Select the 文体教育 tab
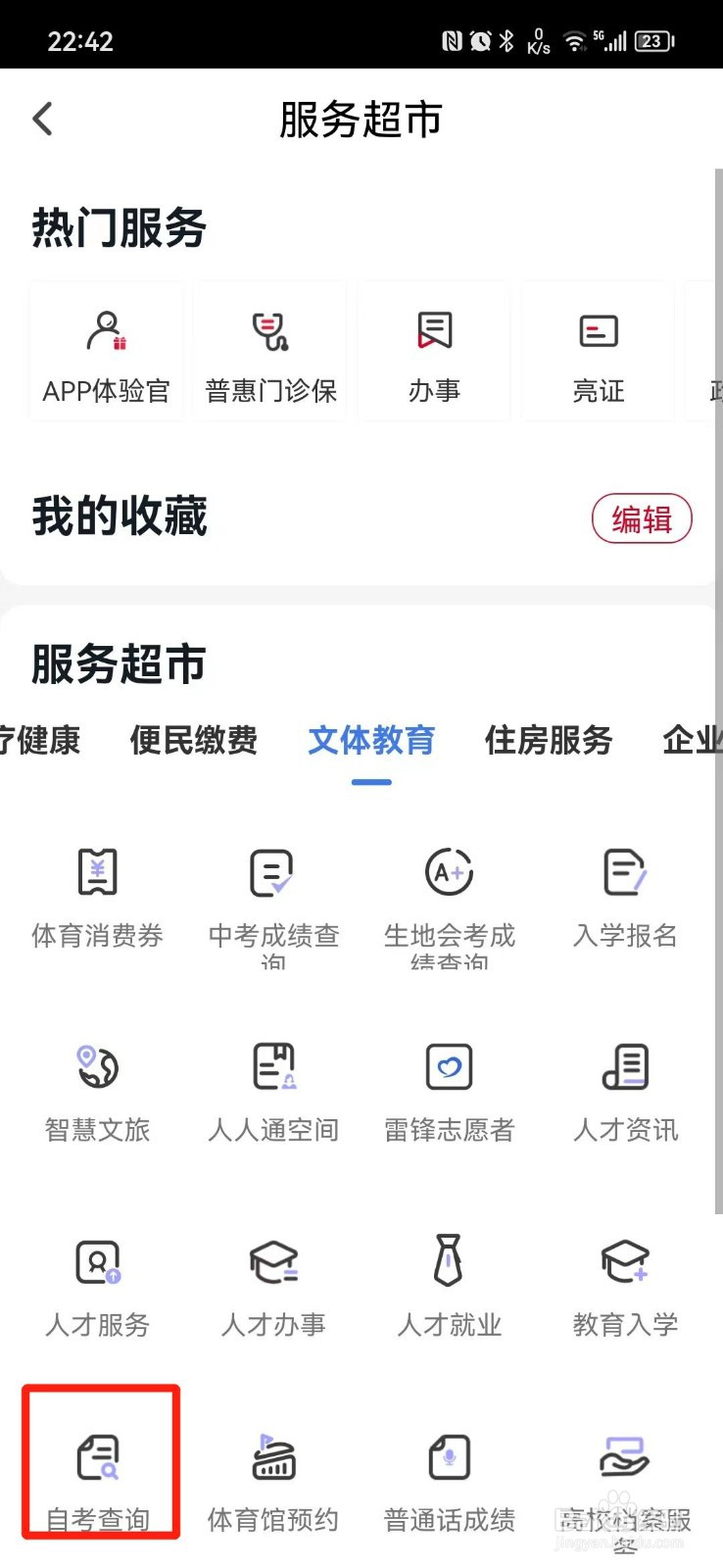The width and height of the screenshot is (723, 1568). [371, 740]
